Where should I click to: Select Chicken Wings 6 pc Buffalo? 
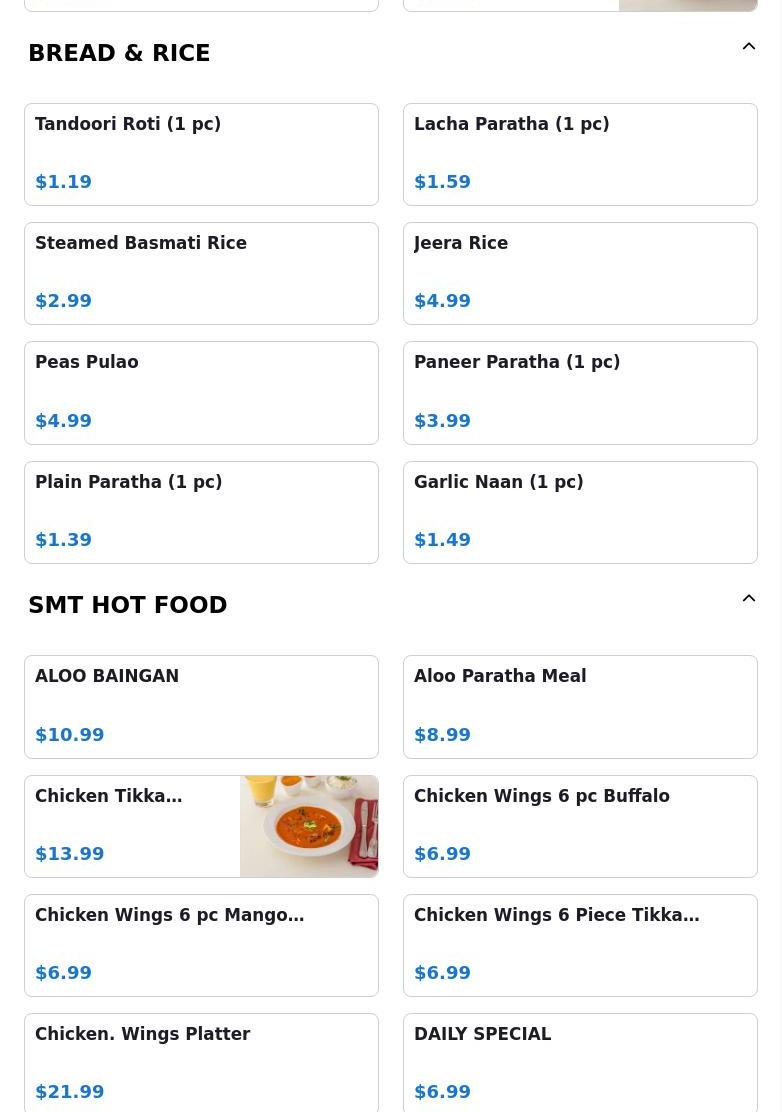580,826
